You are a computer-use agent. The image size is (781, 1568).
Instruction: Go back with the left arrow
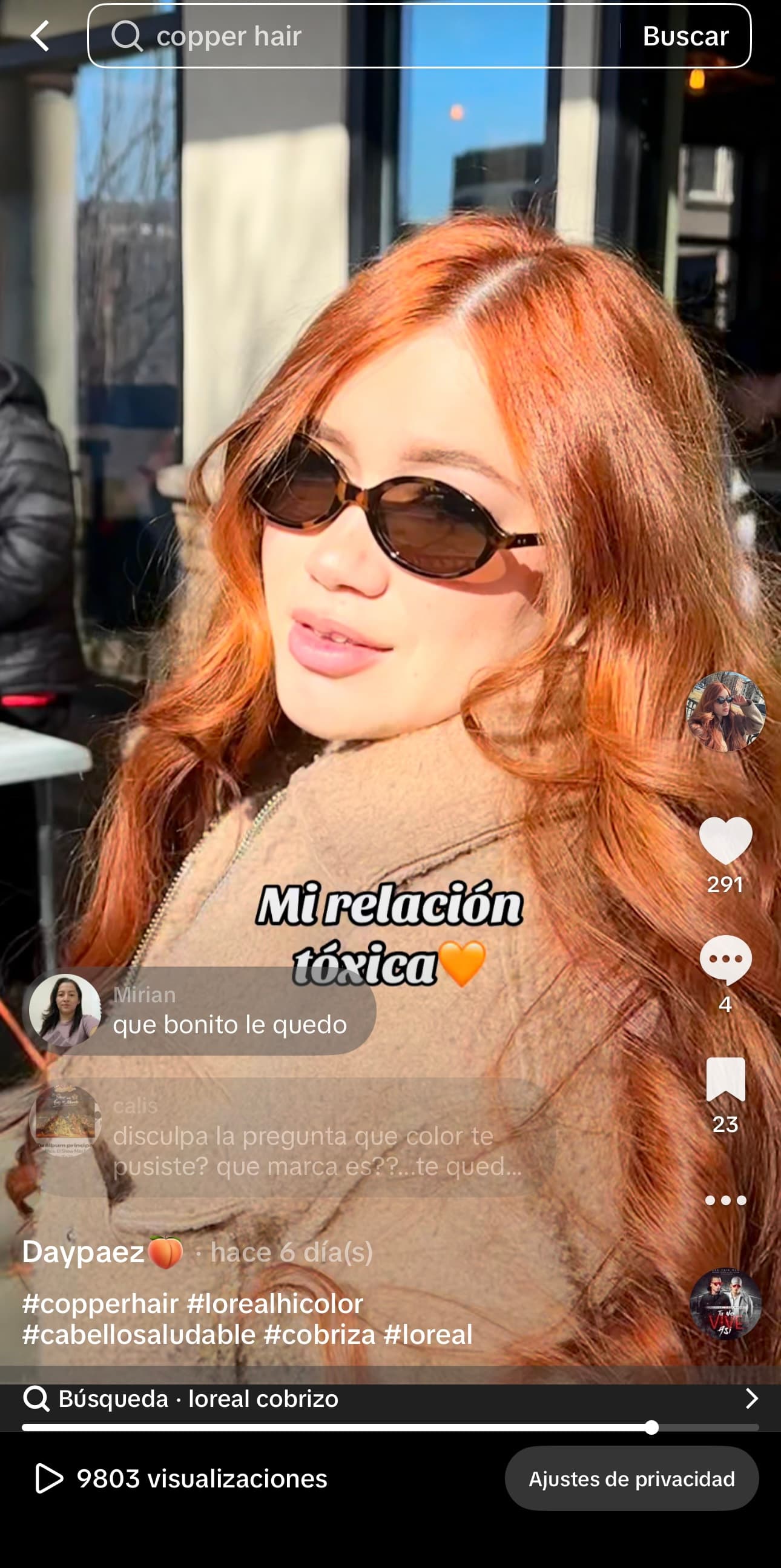coord(37,36)
